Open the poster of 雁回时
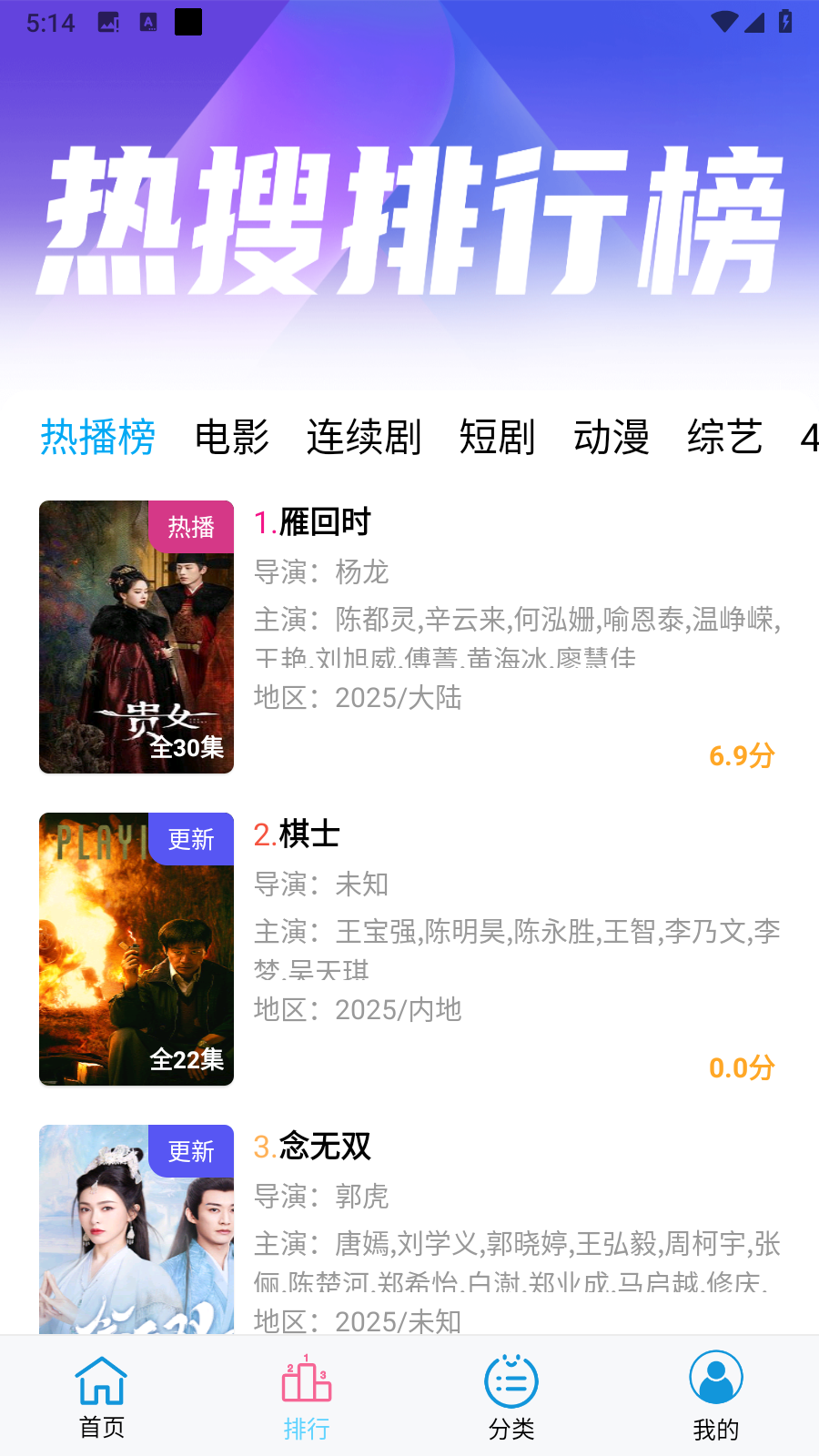 click(136, 637)
